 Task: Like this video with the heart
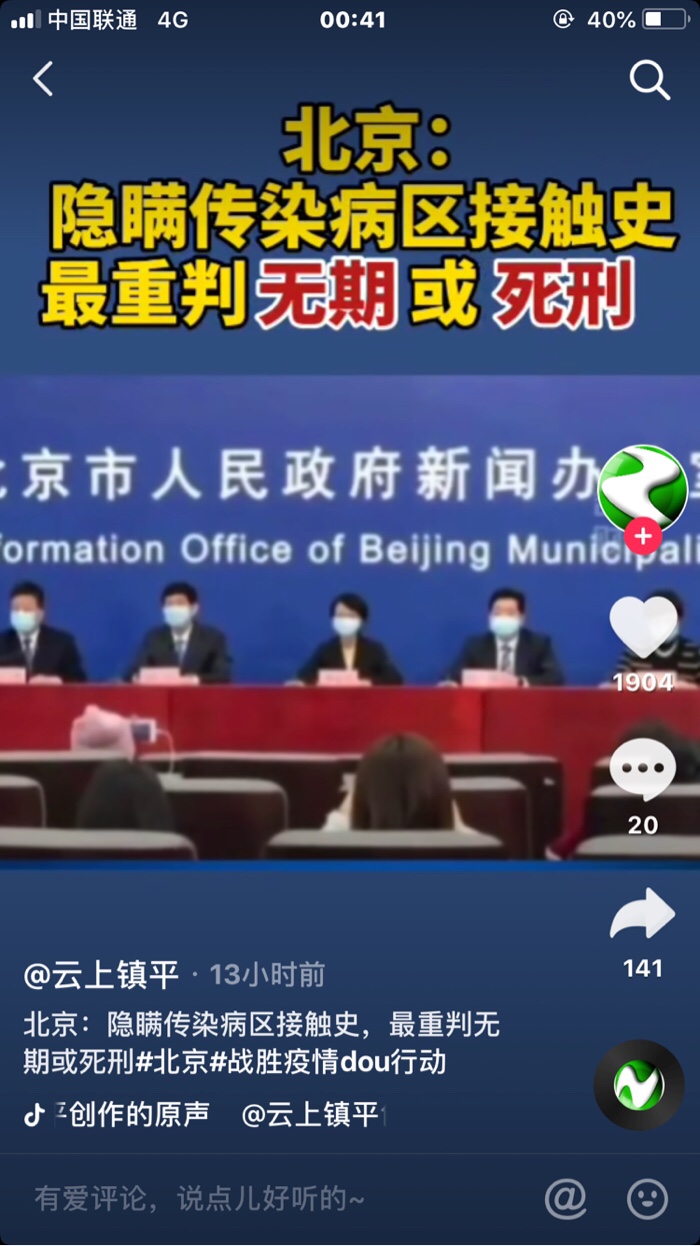[x=642, y=626]
